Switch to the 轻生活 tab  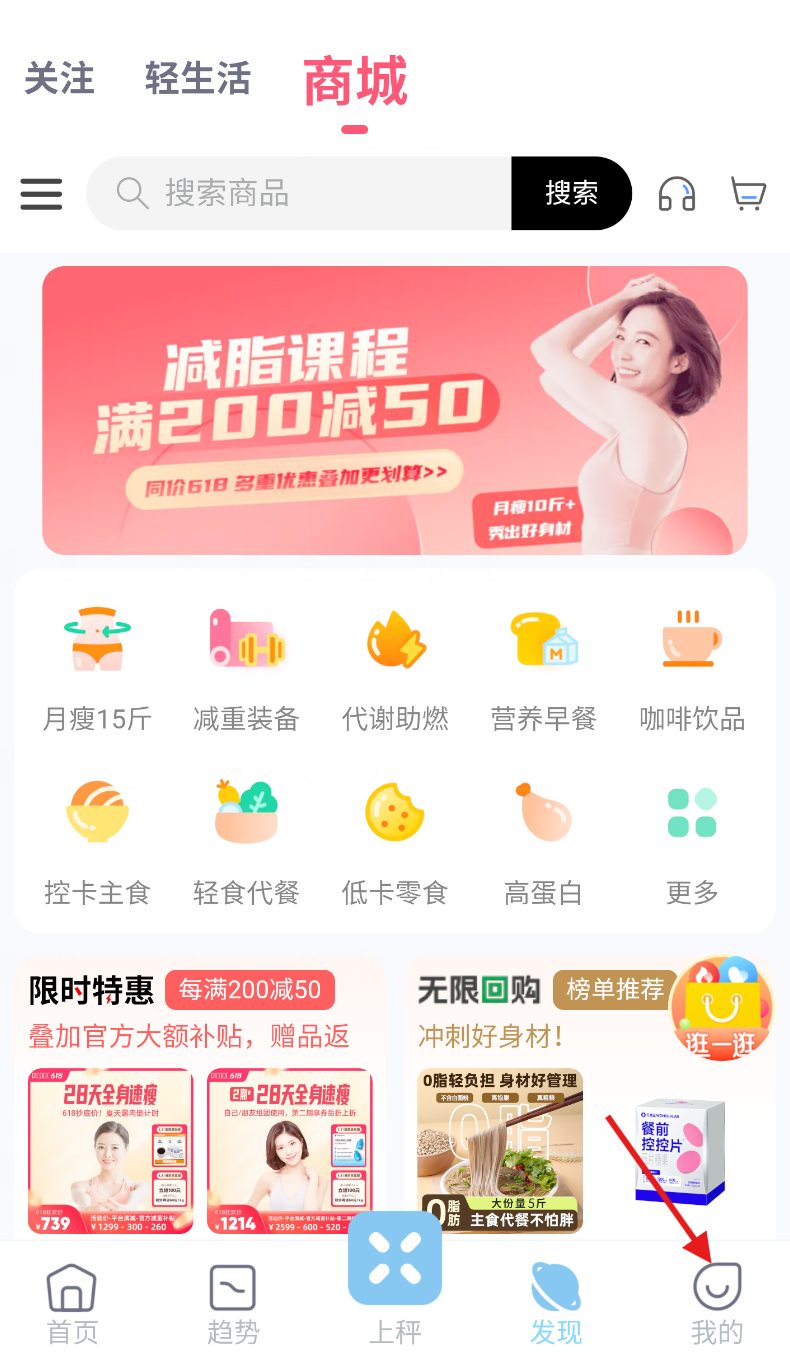(x=198, y=79)
